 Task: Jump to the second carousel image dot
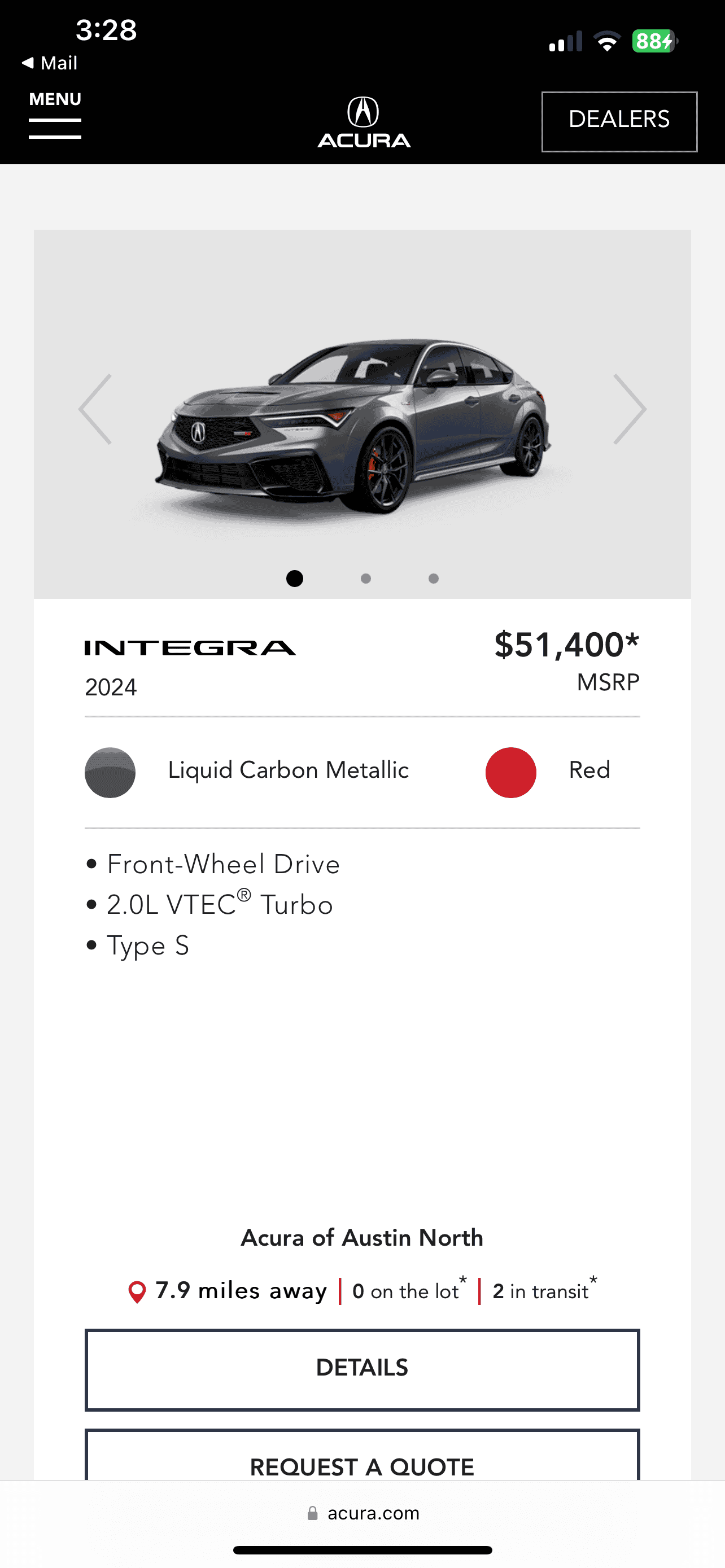pyautogui.click(x=365, y=578)
